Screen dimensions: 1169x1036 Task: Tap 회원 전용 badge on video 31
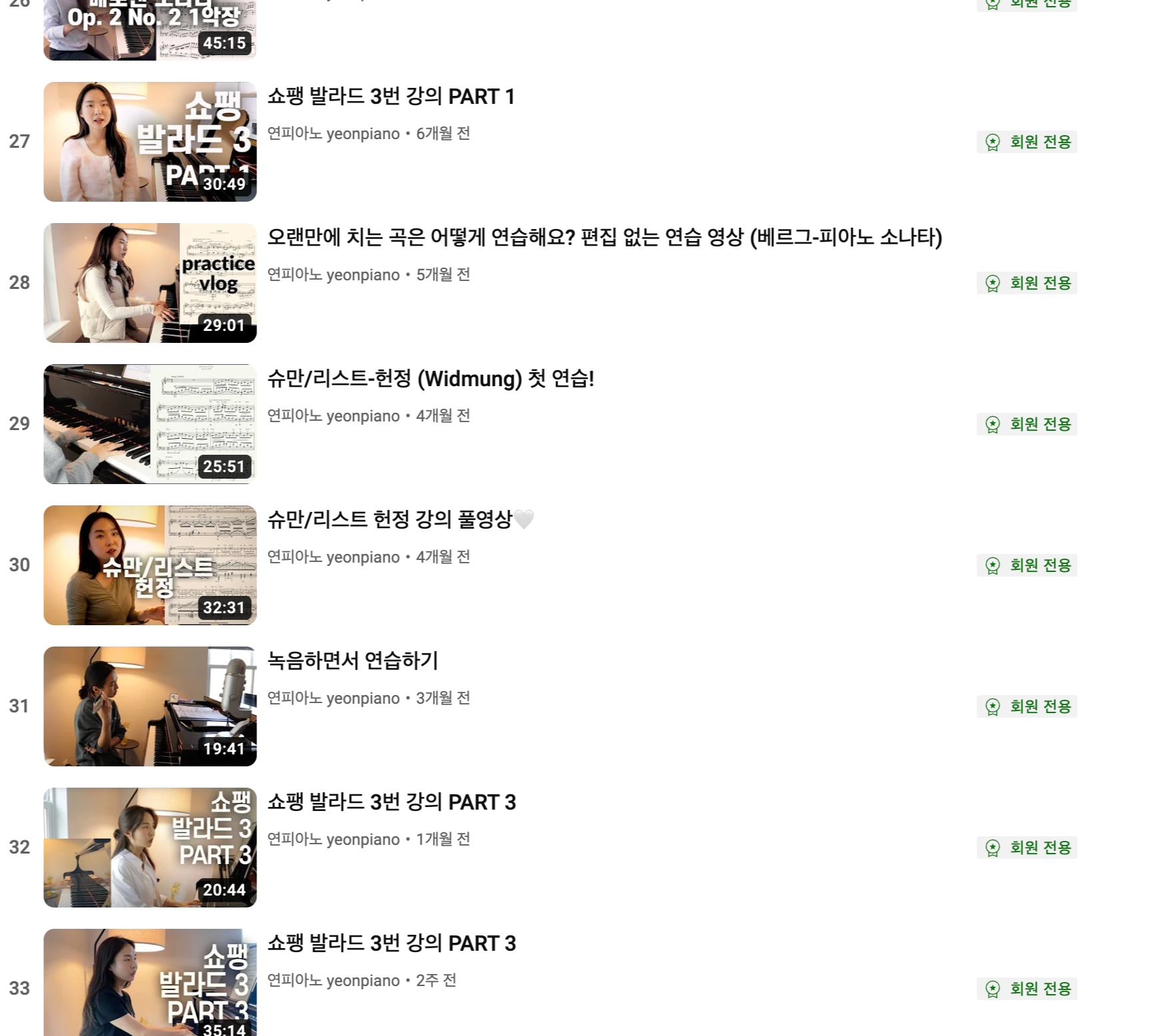click(x=1026, y=706)
